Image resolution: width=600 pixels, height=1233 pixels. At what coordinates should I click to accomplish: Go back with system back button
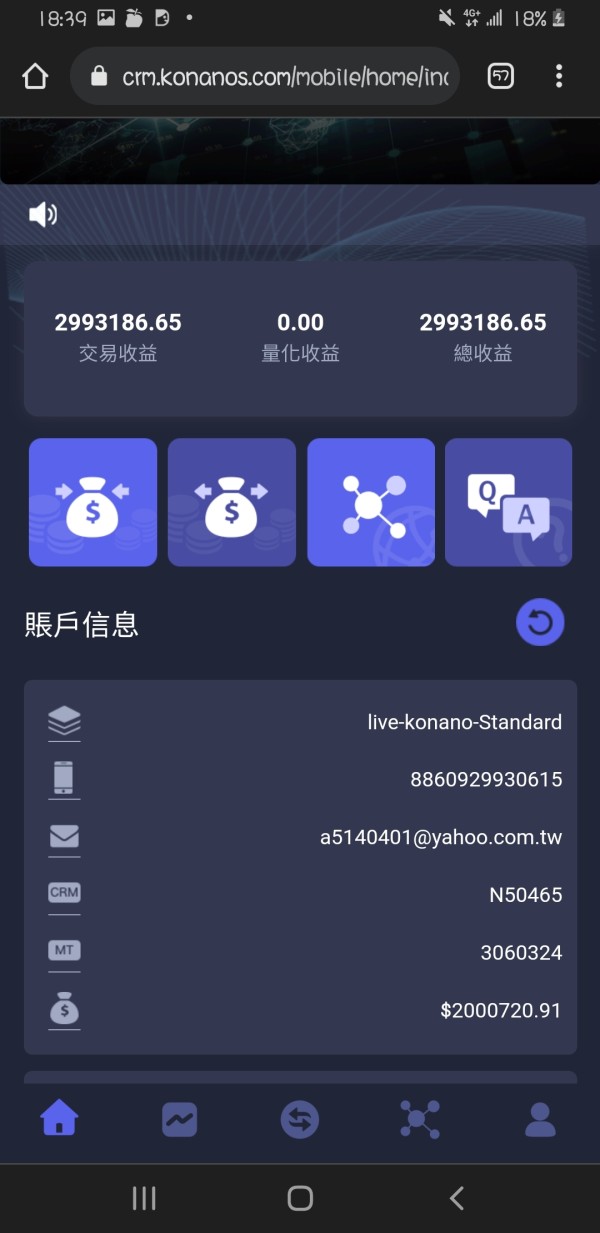(457, 1198)
